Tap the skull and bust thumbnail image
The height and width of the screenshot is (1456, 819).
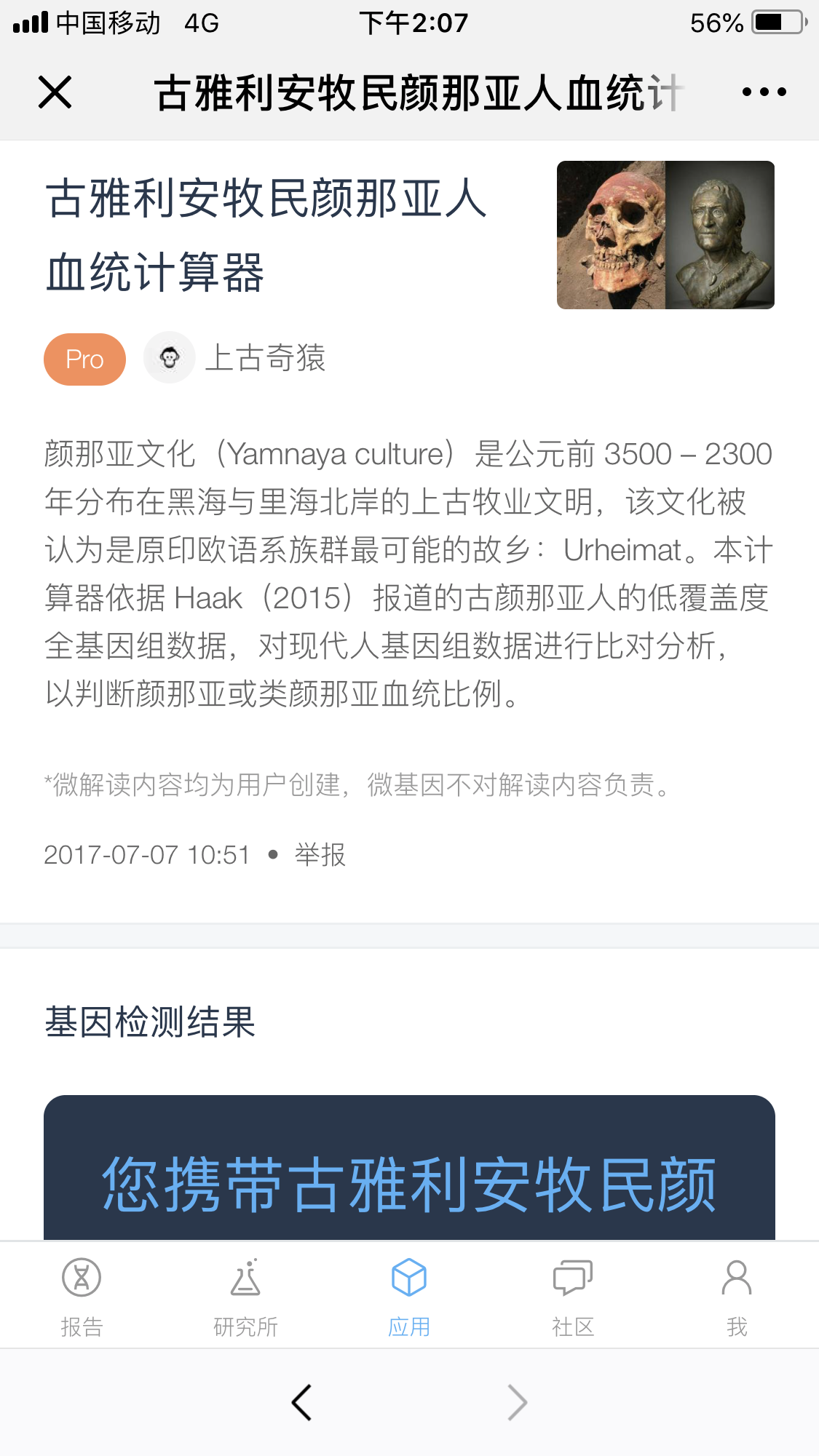(665, 235)
